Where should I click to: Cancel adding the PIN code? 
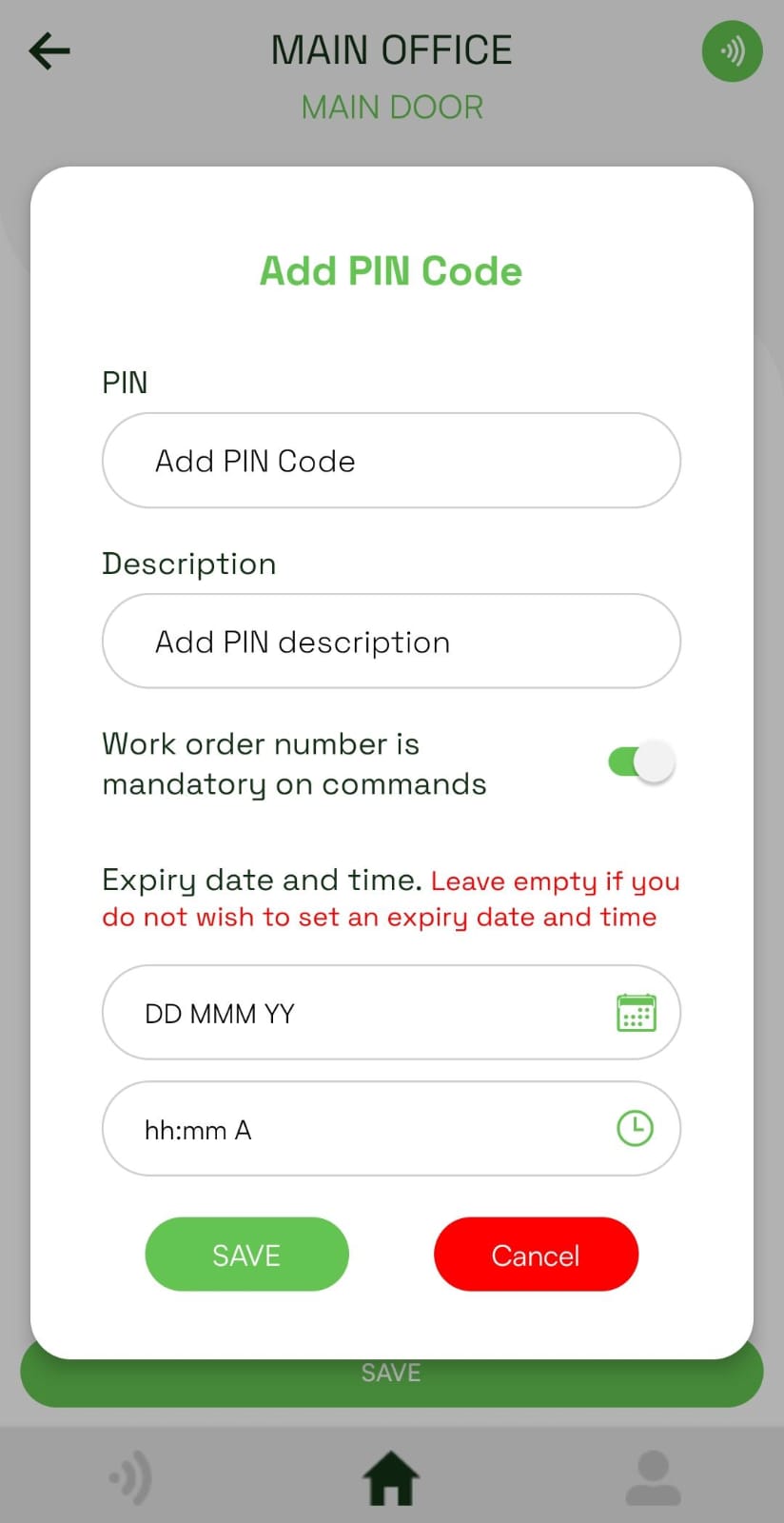tap(536, 1255)
